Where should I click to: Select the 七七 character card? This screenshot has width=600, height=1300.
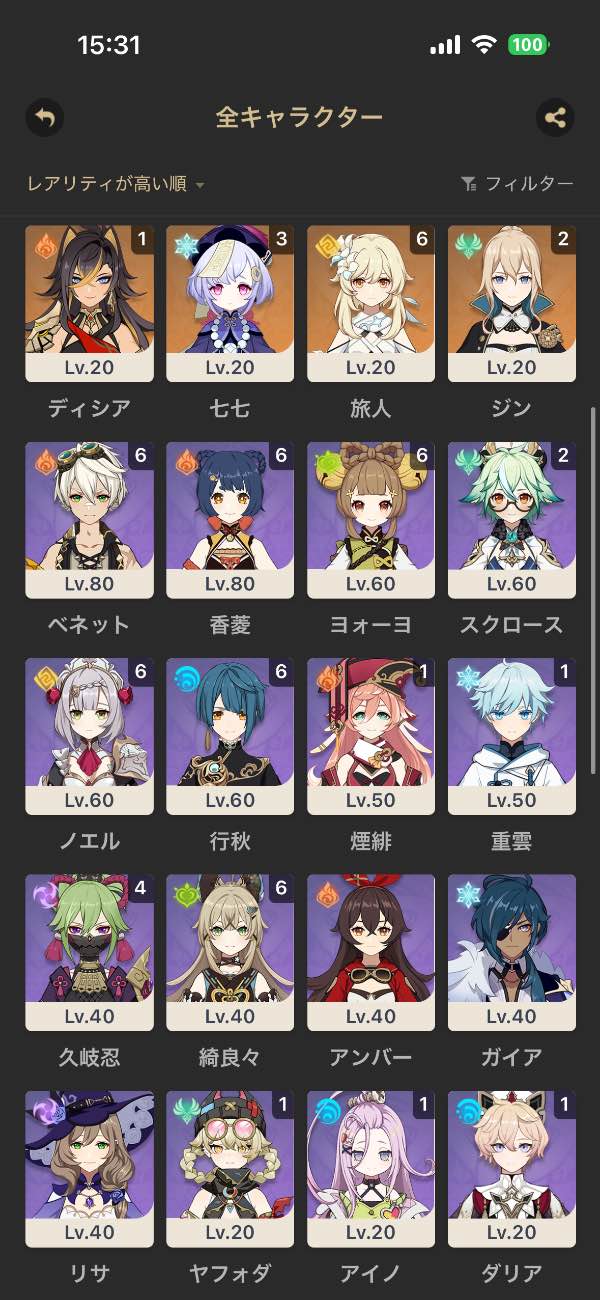230,303
